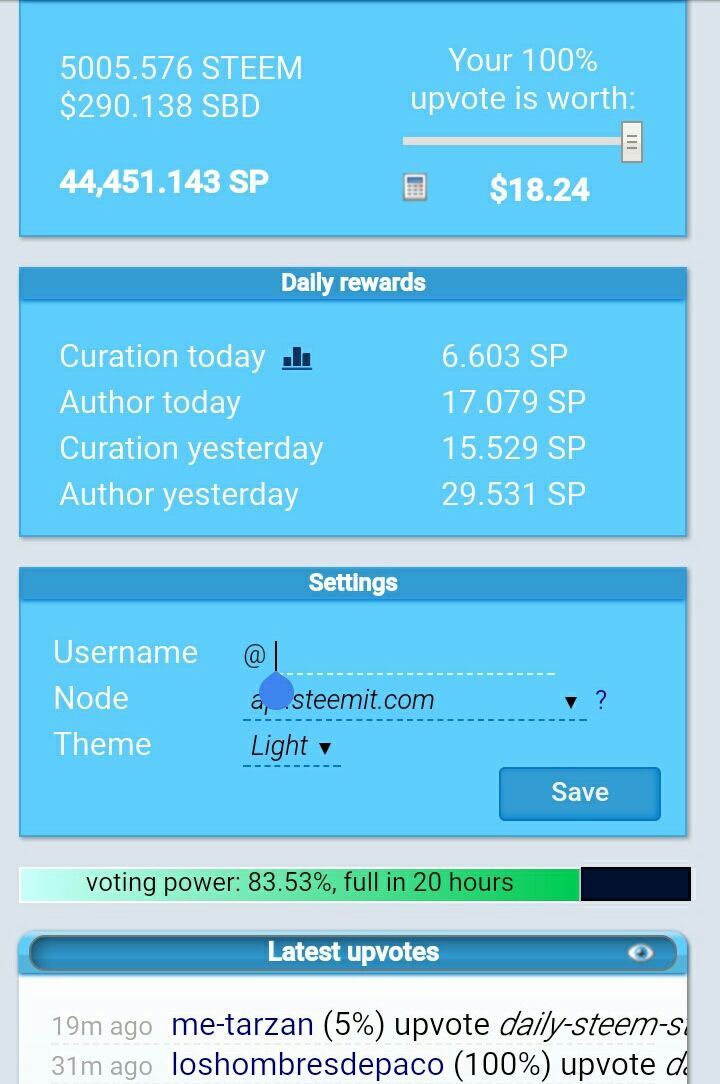Open loshombresdepaco's profile link

click(x=307, y=1065)
